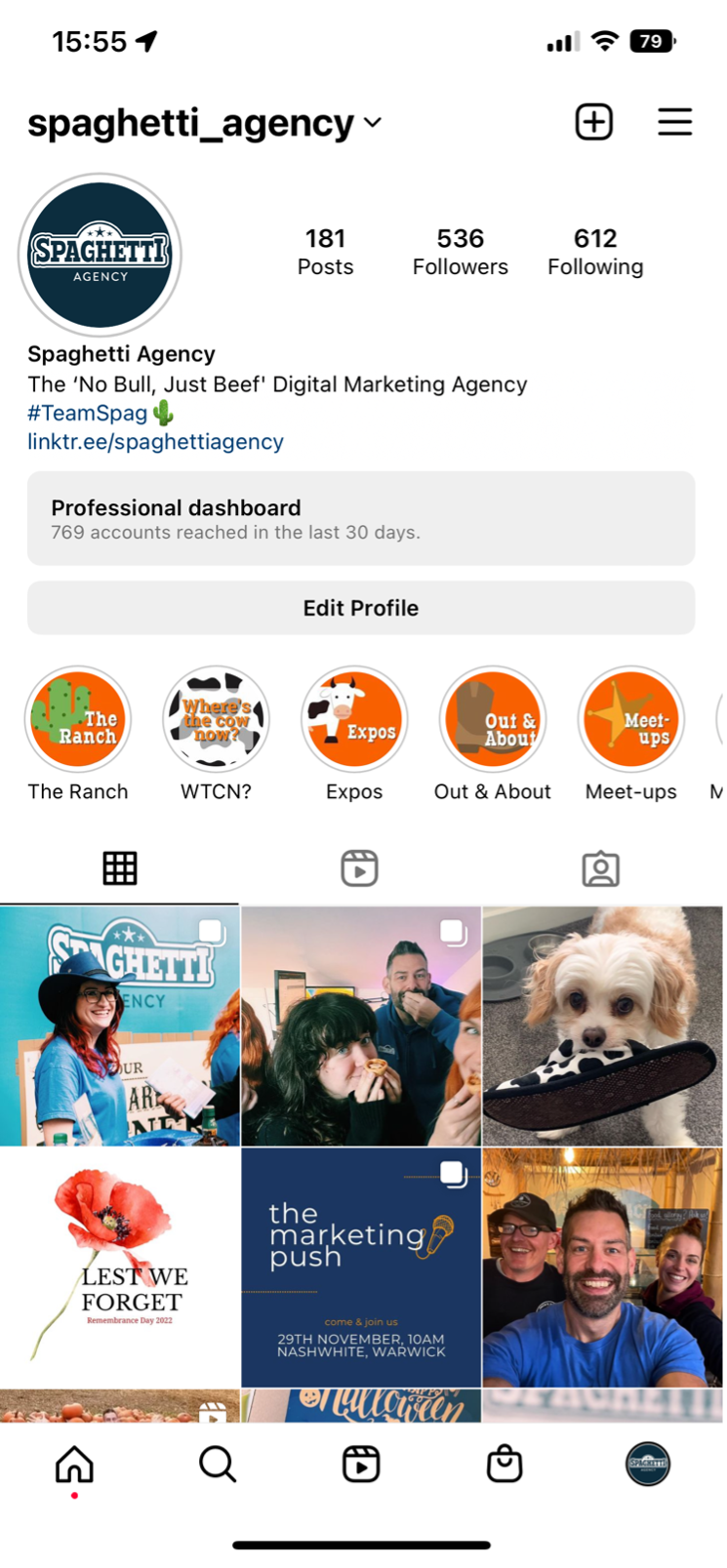The width and height of the screenshot is (727, 1568).
Task: View The Ranch story highlight
Action: (x=78, y=720)
